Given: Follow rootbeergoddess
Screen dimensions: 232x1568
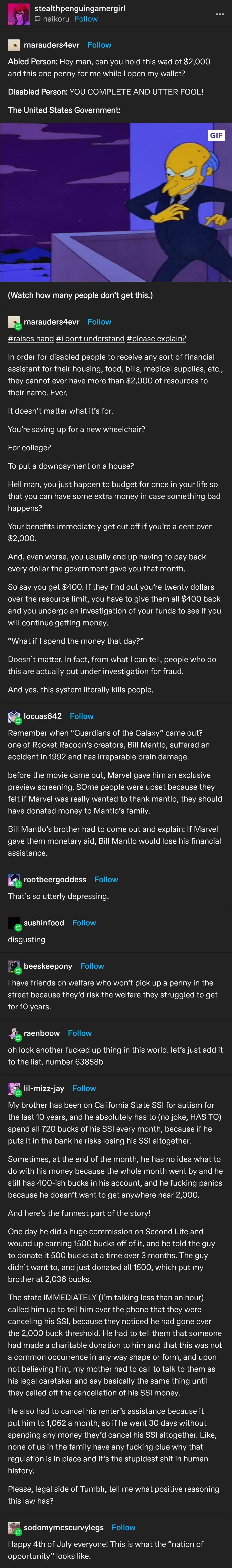Looking at the screenshot, I should tap(106, 880).
